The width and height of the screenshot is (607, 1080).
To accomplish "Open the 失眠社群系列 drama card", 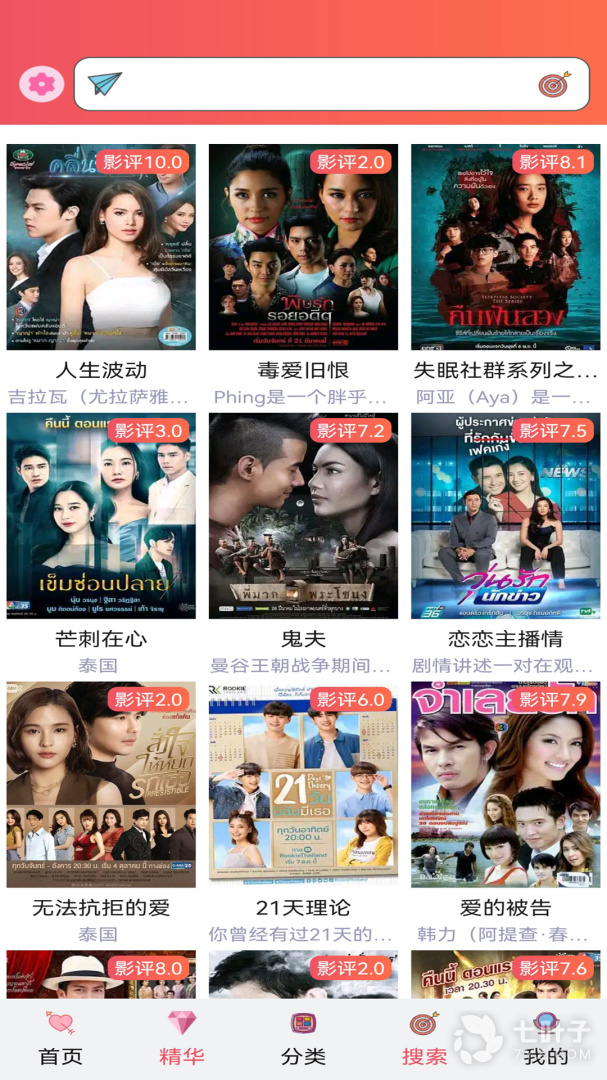I will [505, 247].
